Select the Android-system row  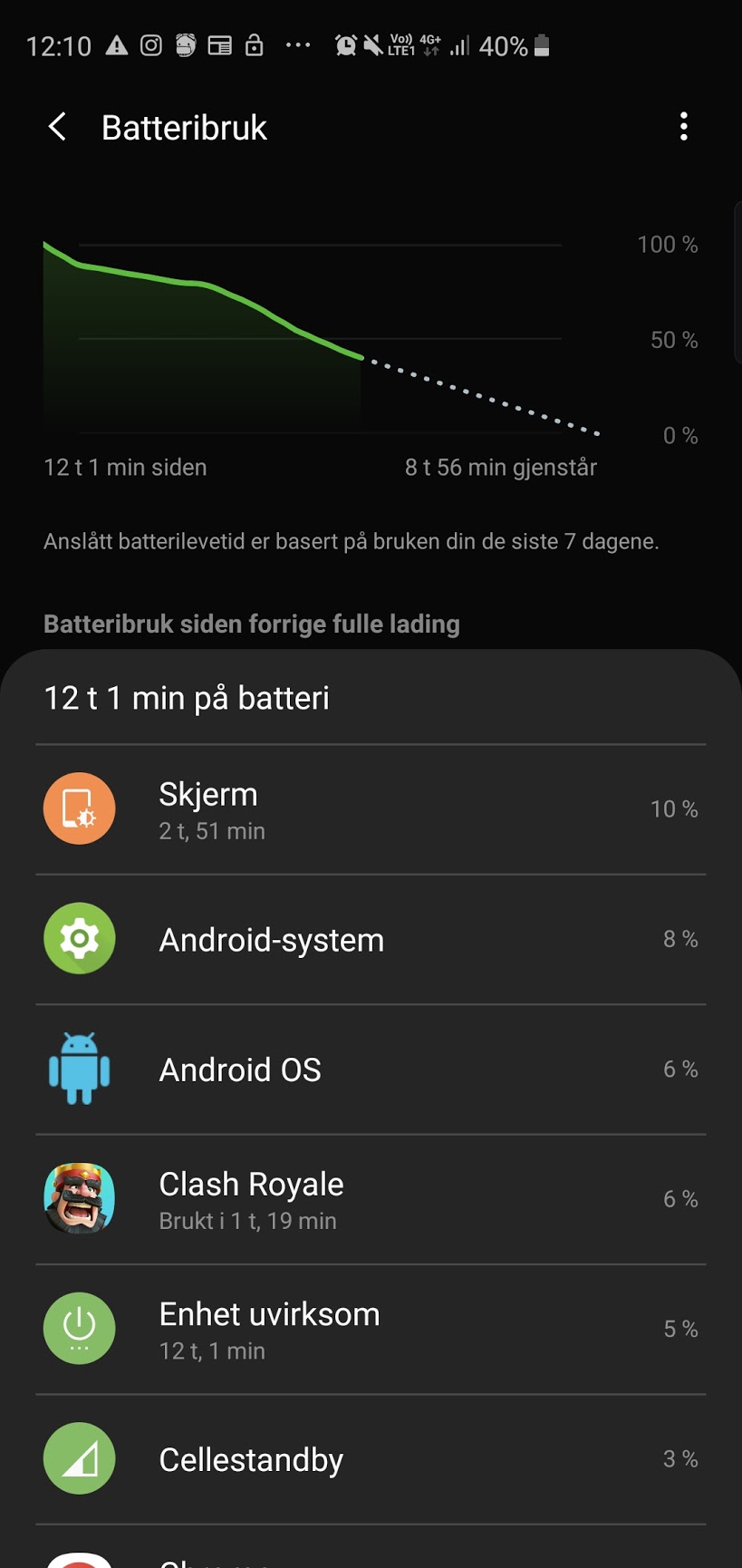pos(371,940)
